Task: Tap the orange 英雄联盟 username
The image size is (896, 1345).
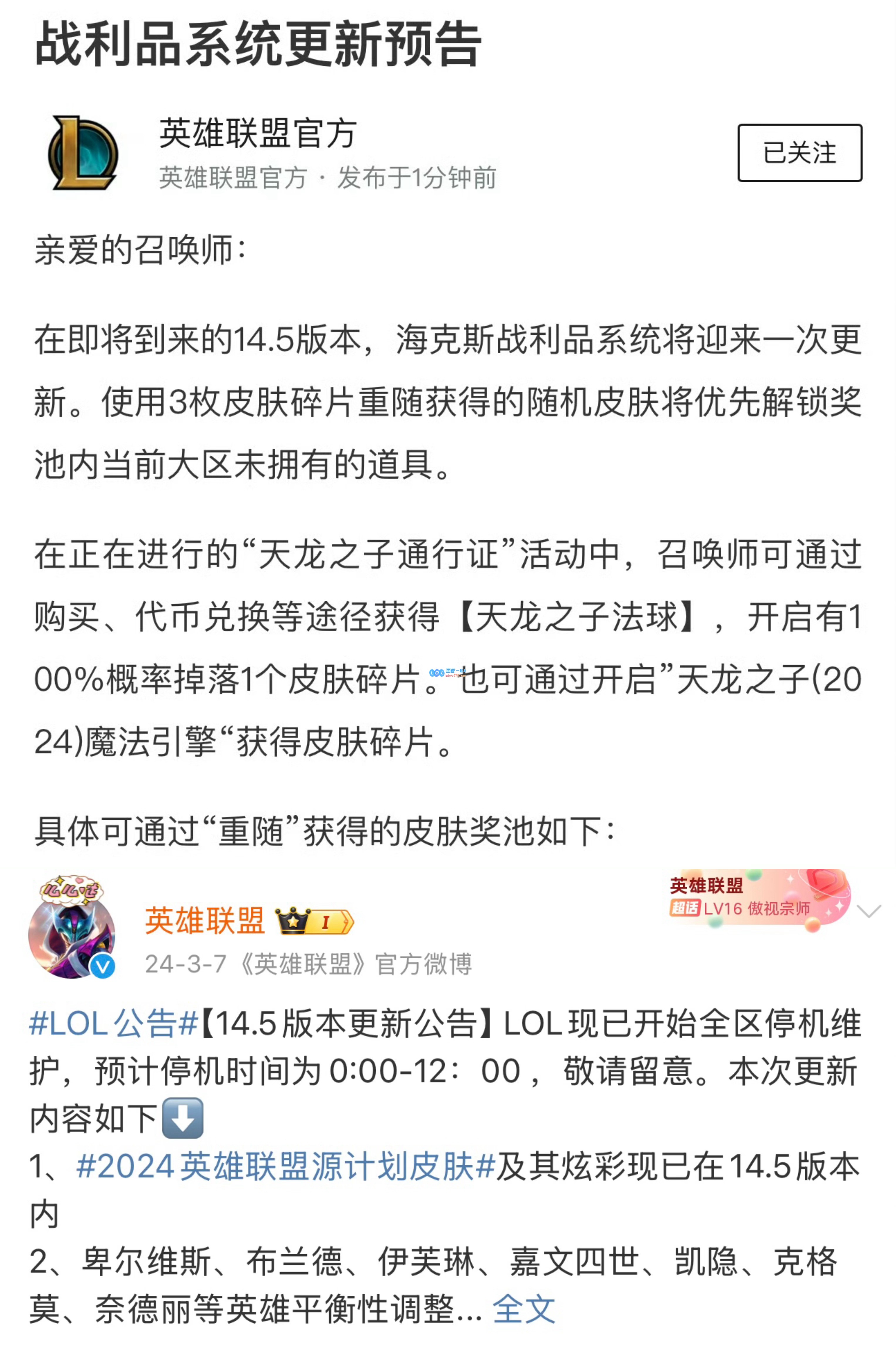Action: coord(205,920)
